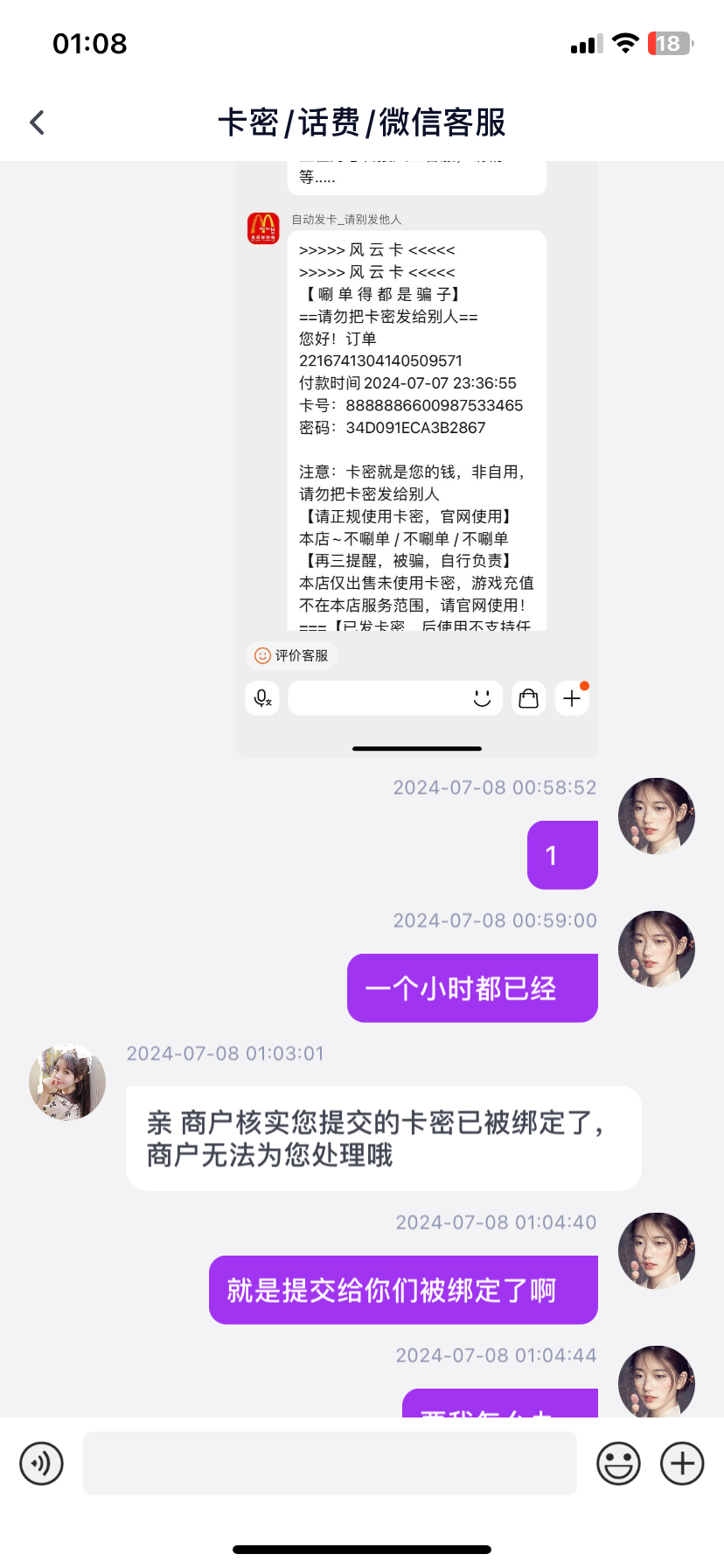Open the shared chat screenshot image
Screen dimensions: 724x1568
pyautogui.click(x=417, y=455)
